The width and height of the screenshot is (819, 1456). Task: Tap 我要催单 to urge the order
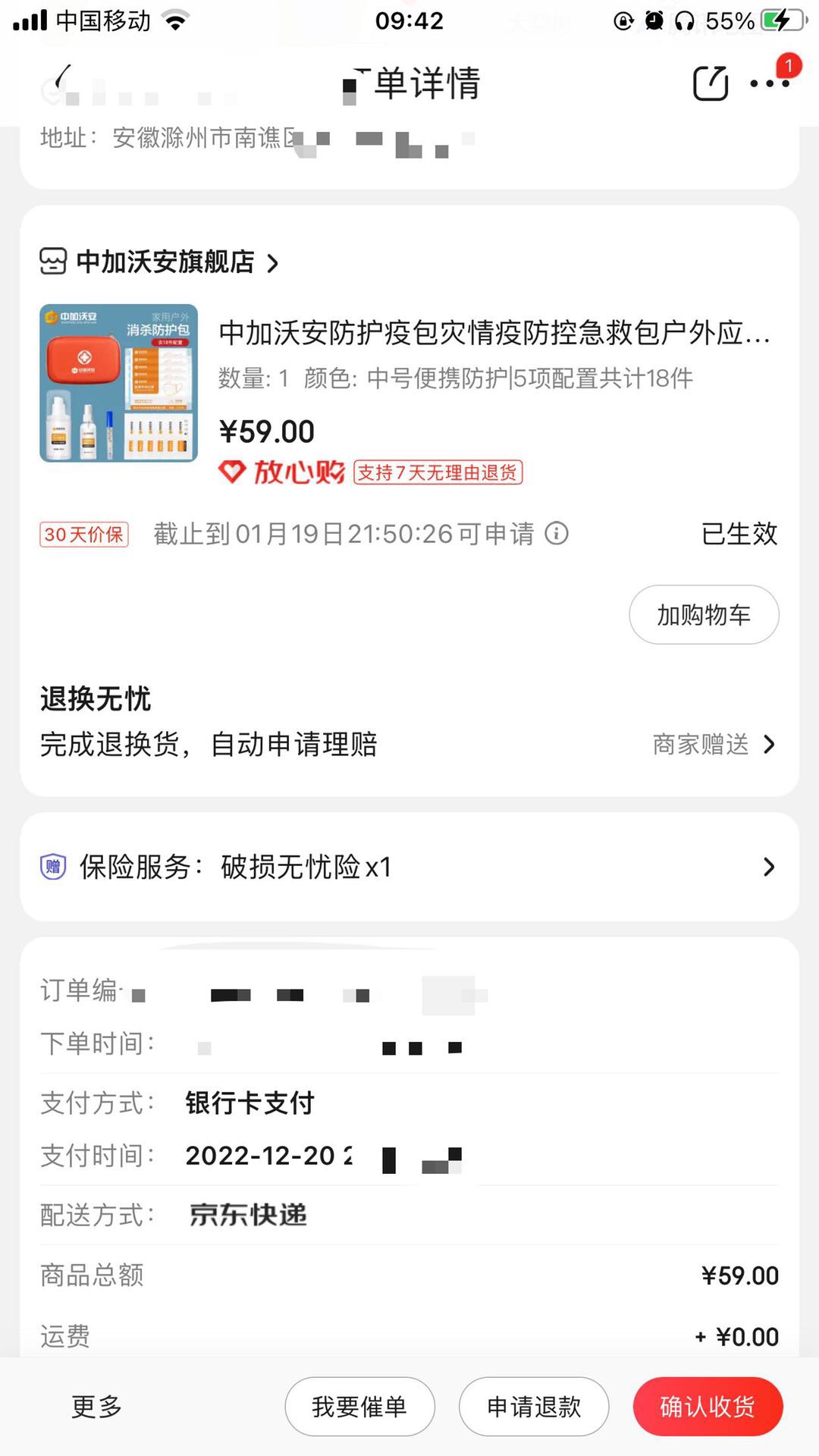pos(359,1407)
